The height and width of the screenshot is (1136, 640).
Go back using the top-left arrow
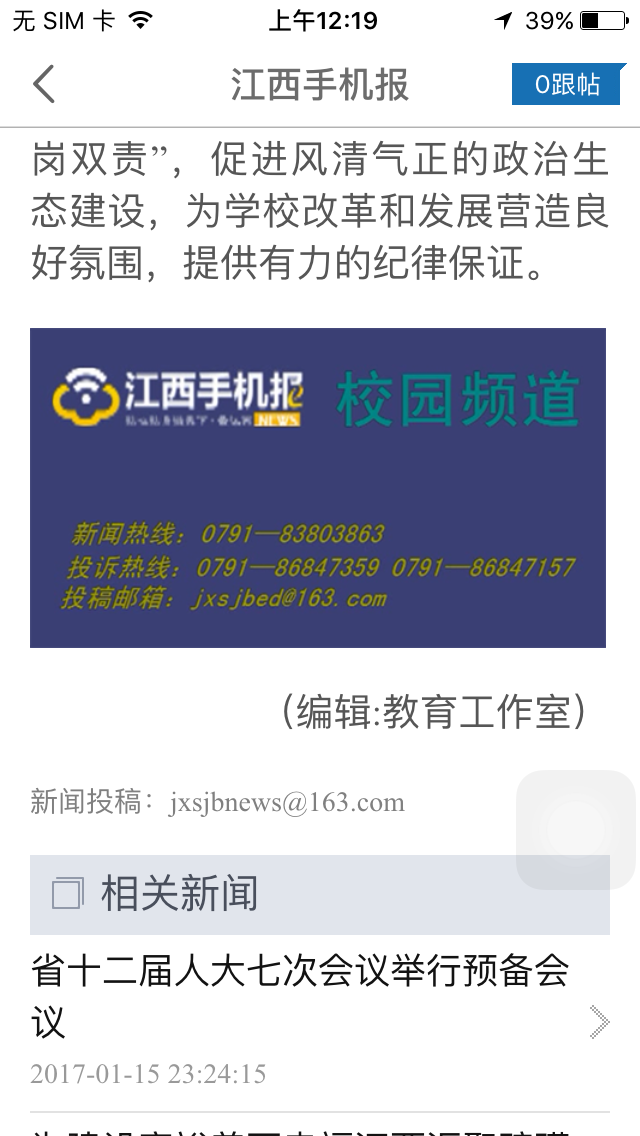point(43,85)
